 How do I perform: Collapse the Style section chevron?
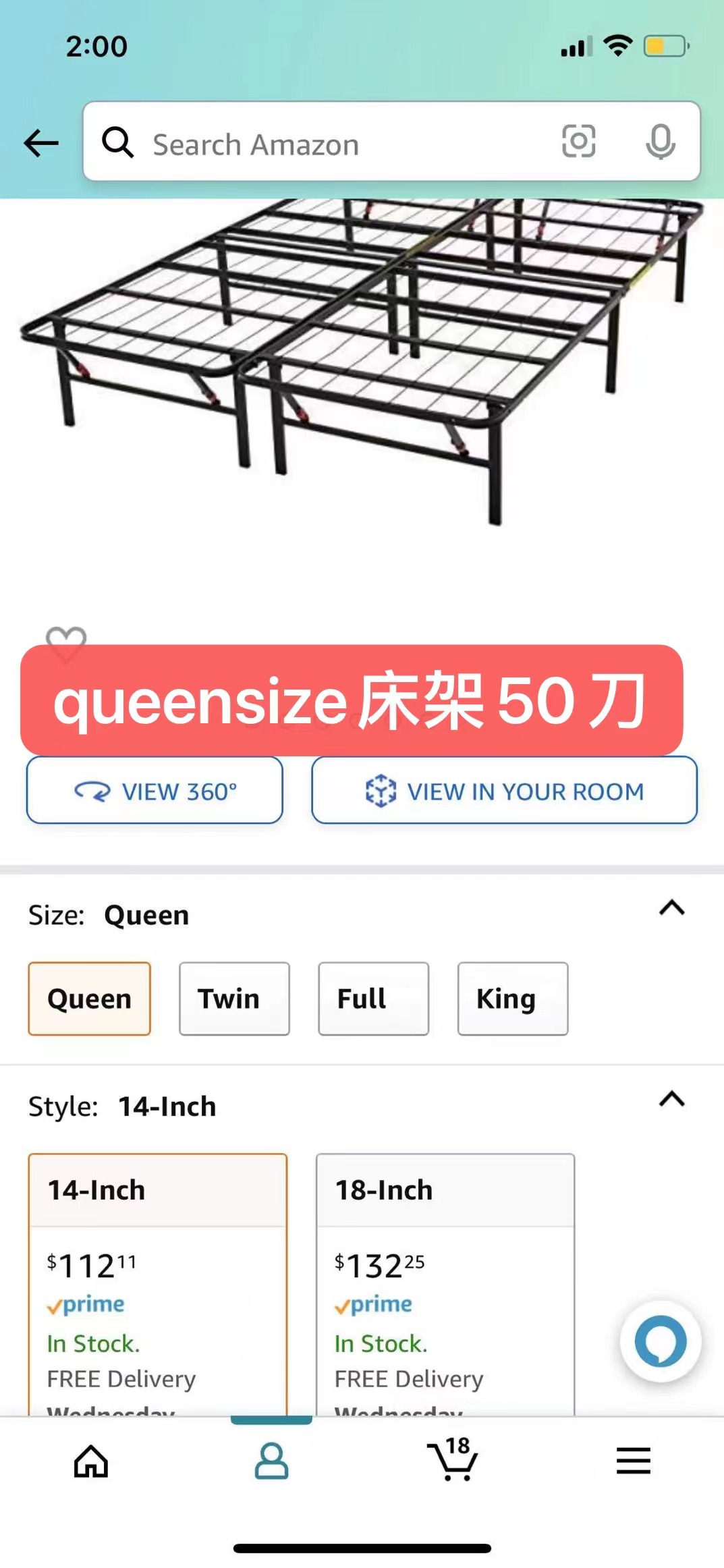point(671,1100)
